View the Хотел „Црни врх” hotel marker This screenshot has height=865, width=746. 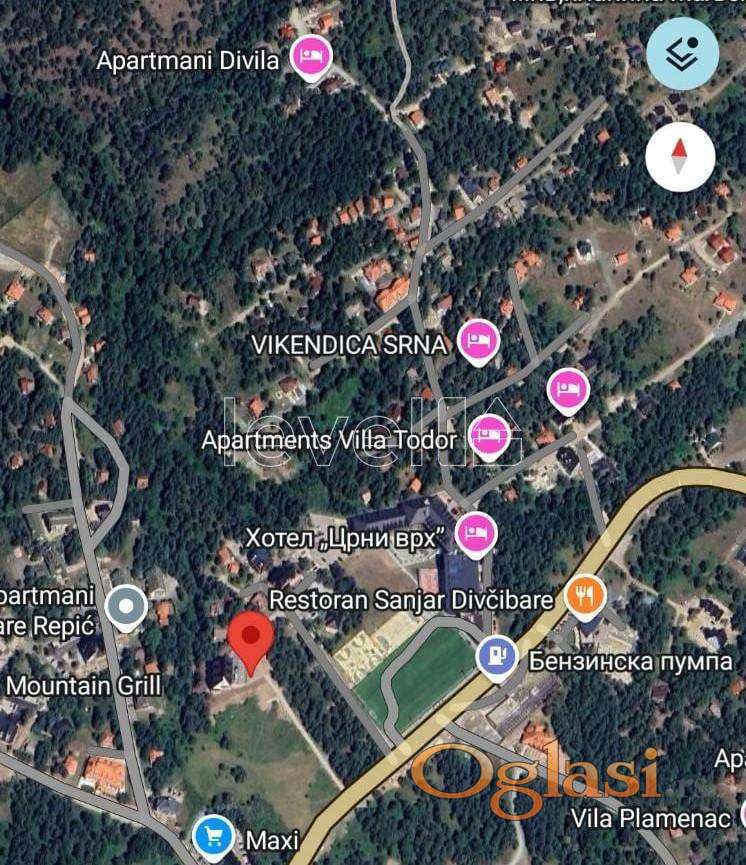click(x=475, y=533)
